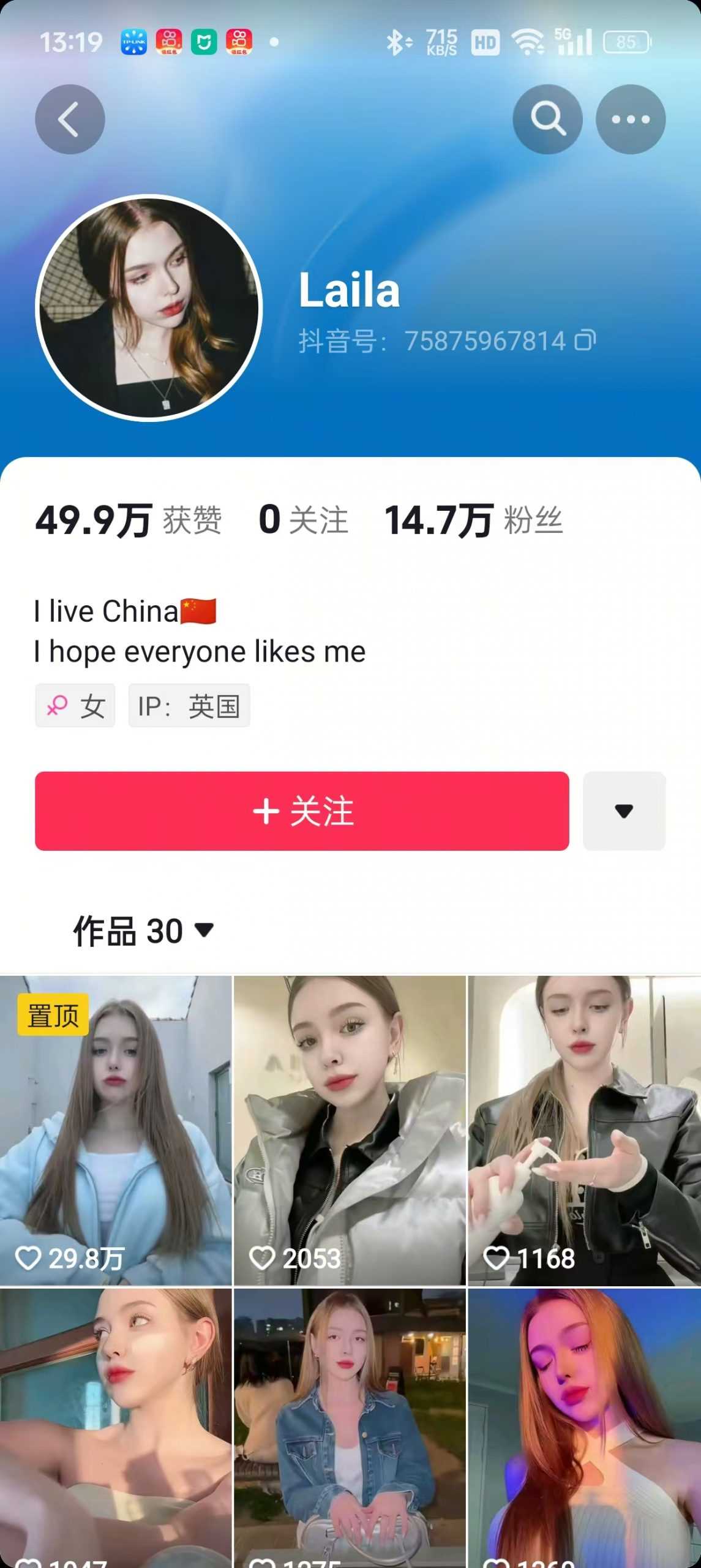The height and width of the screenshot is (1568, 701).
Task: Show the 49.9万 获赞 likes details
Action: point(129,521)
